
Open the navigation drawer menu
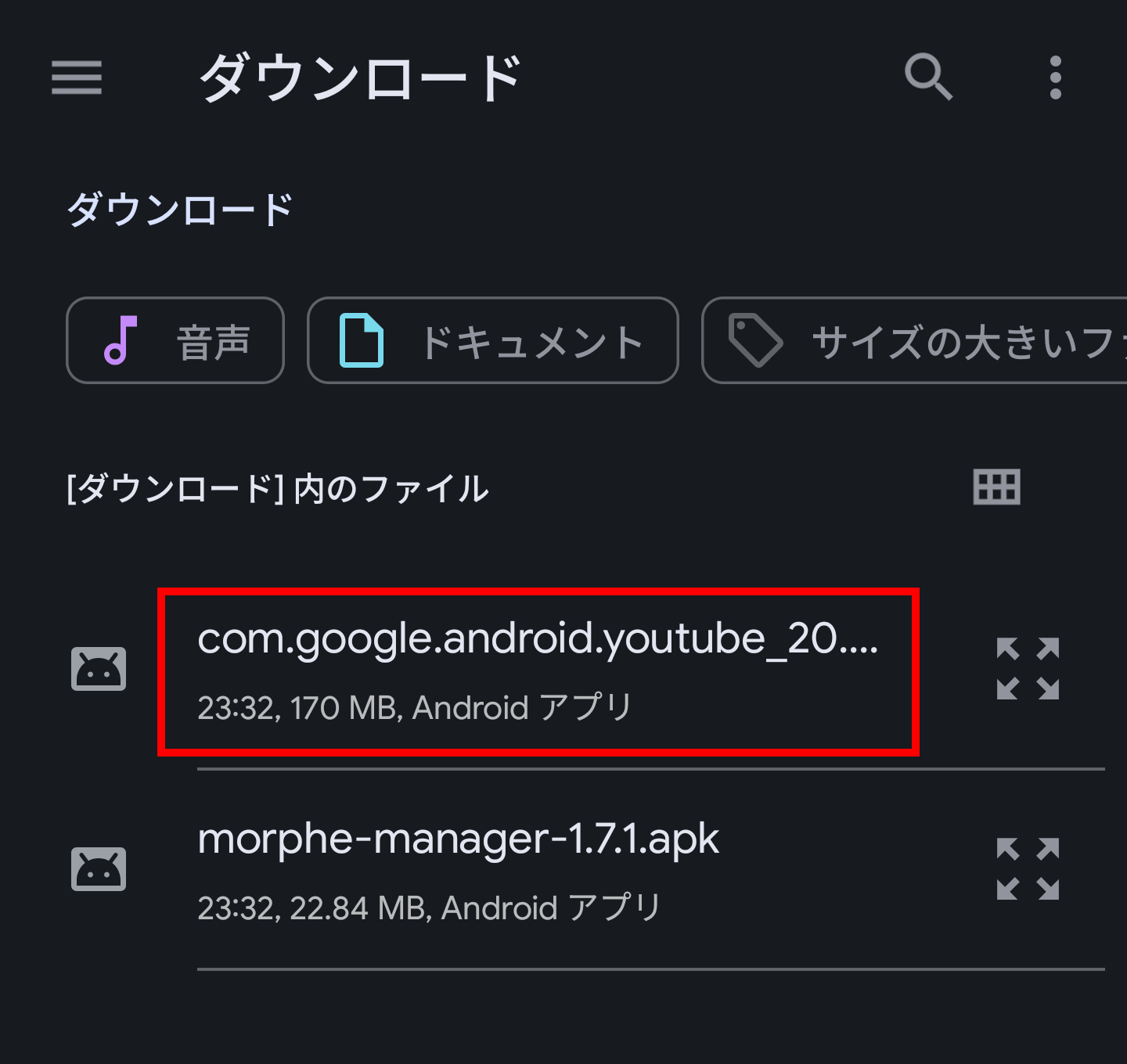coord(77,77)
